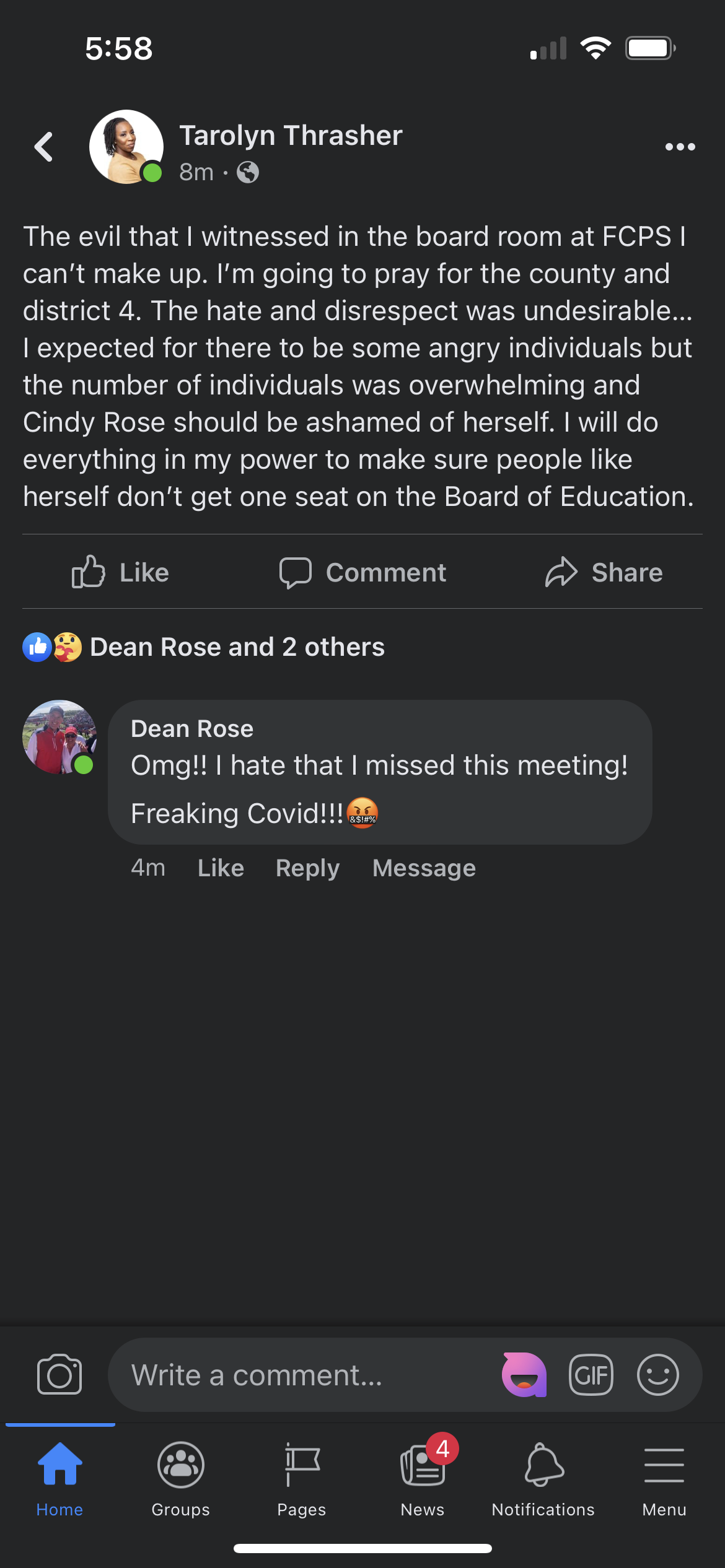Message Dean Rose from his comment
This screenshot has width=725, height=1568.
coord(424,868)
